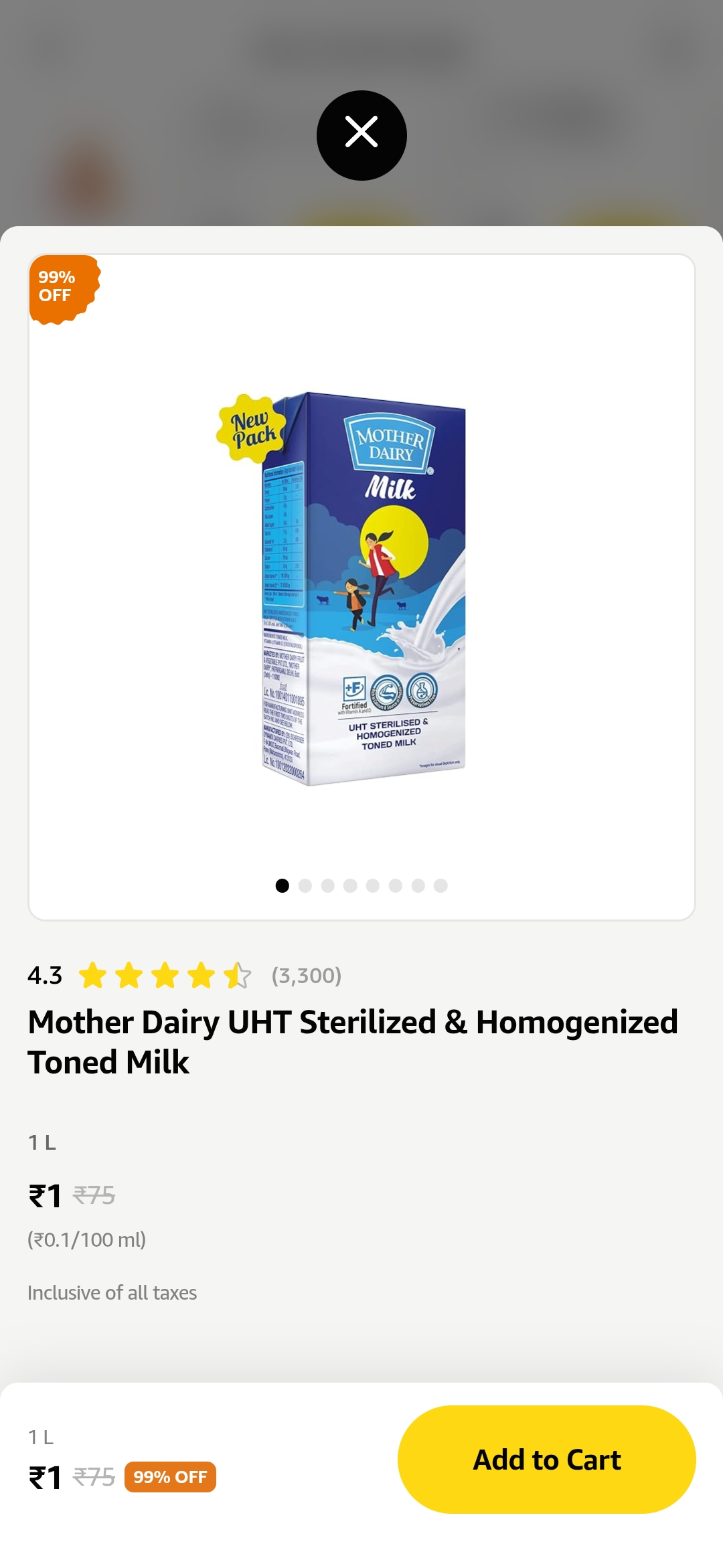Open the Mother Dairy milk product image
This screenshot has width=723, height=1568.
pyautogui.click(x=362, y=588)
